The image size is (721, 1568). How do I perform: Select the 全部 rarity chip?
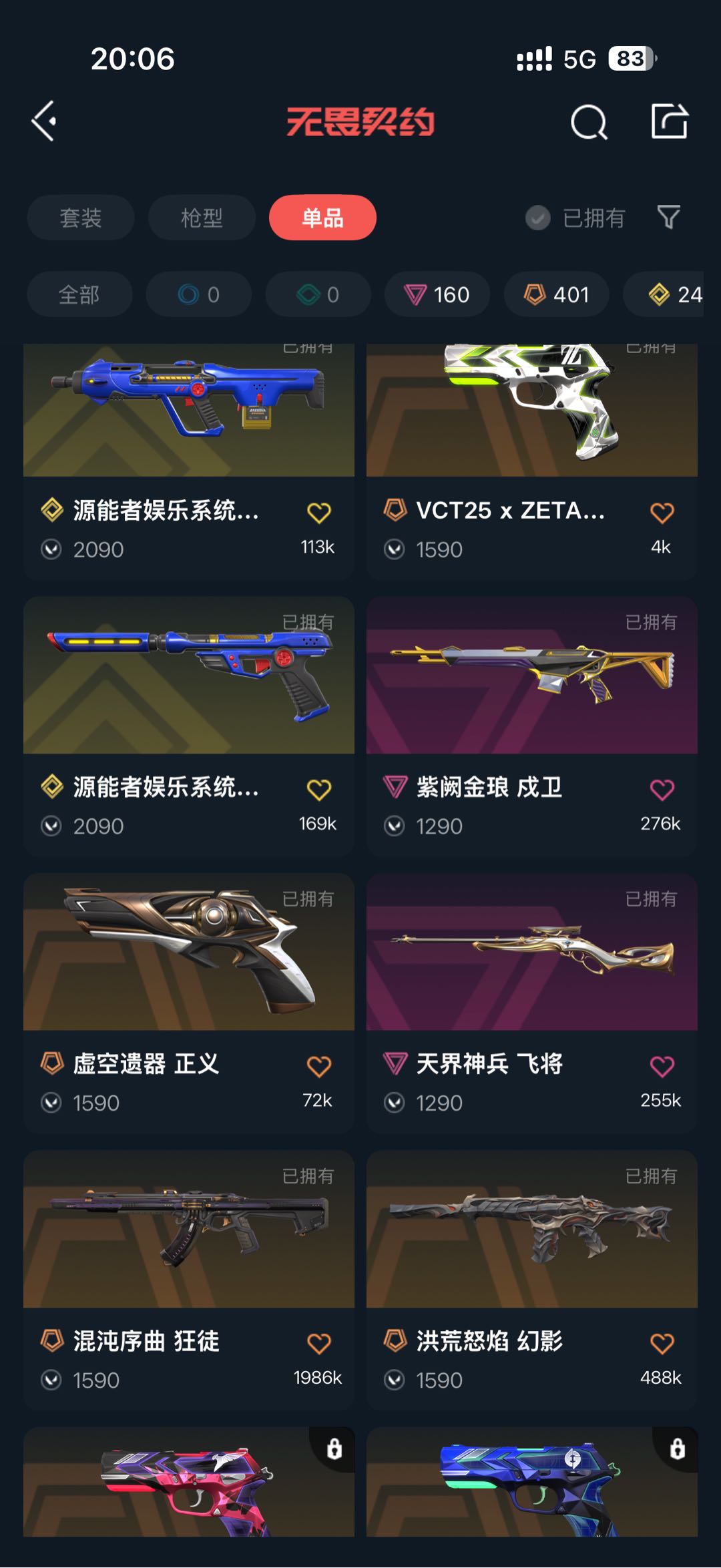[x=79, y=294]
